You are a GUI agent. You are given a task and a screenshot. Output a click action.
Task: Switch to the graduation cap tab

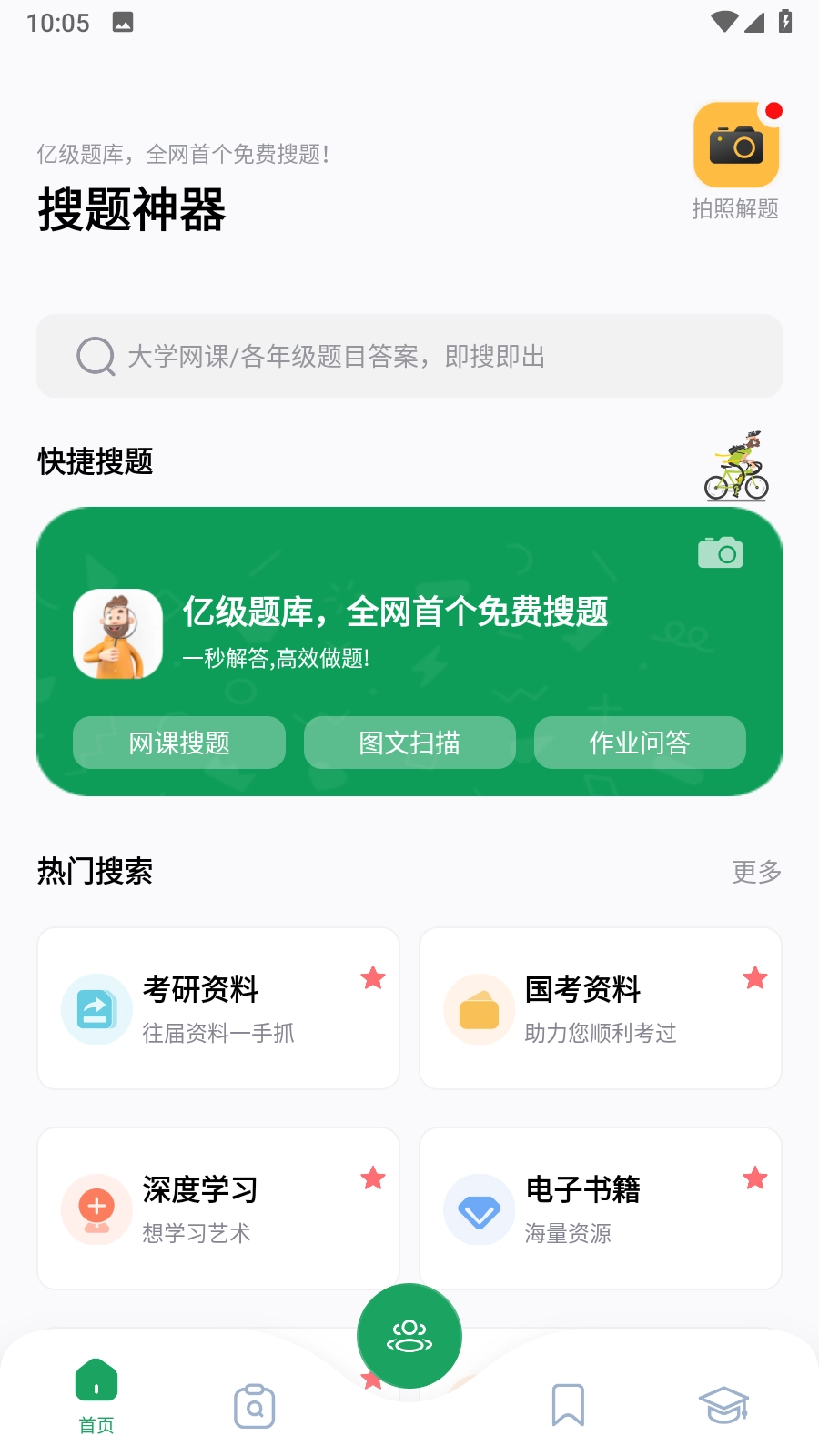[723, 1406]
